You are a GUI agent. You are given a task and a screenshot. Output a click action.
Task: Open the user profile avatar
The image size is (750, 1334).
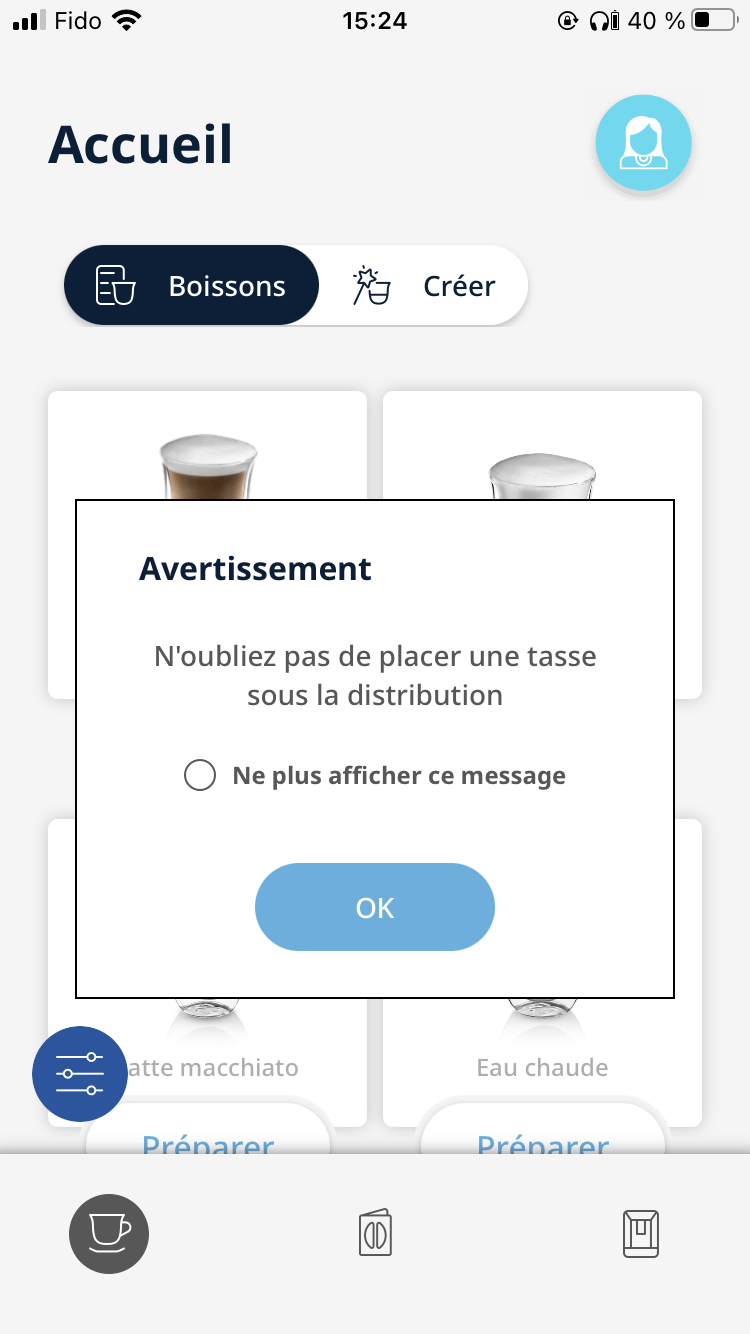(x=643, y=143)
